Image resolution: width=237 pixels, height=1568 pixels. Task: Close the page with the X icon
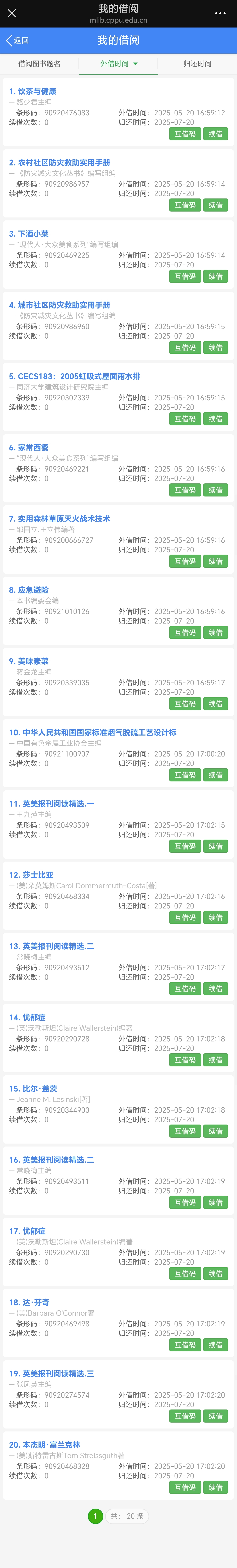coord(11,13)
